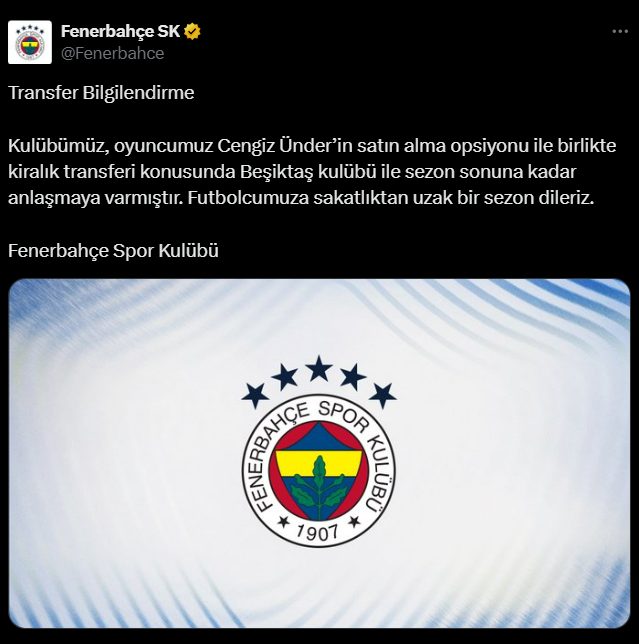639x644 pixels.
Task: Open the @Fenerbahce handle link
Action: click(x=112, y=53)
